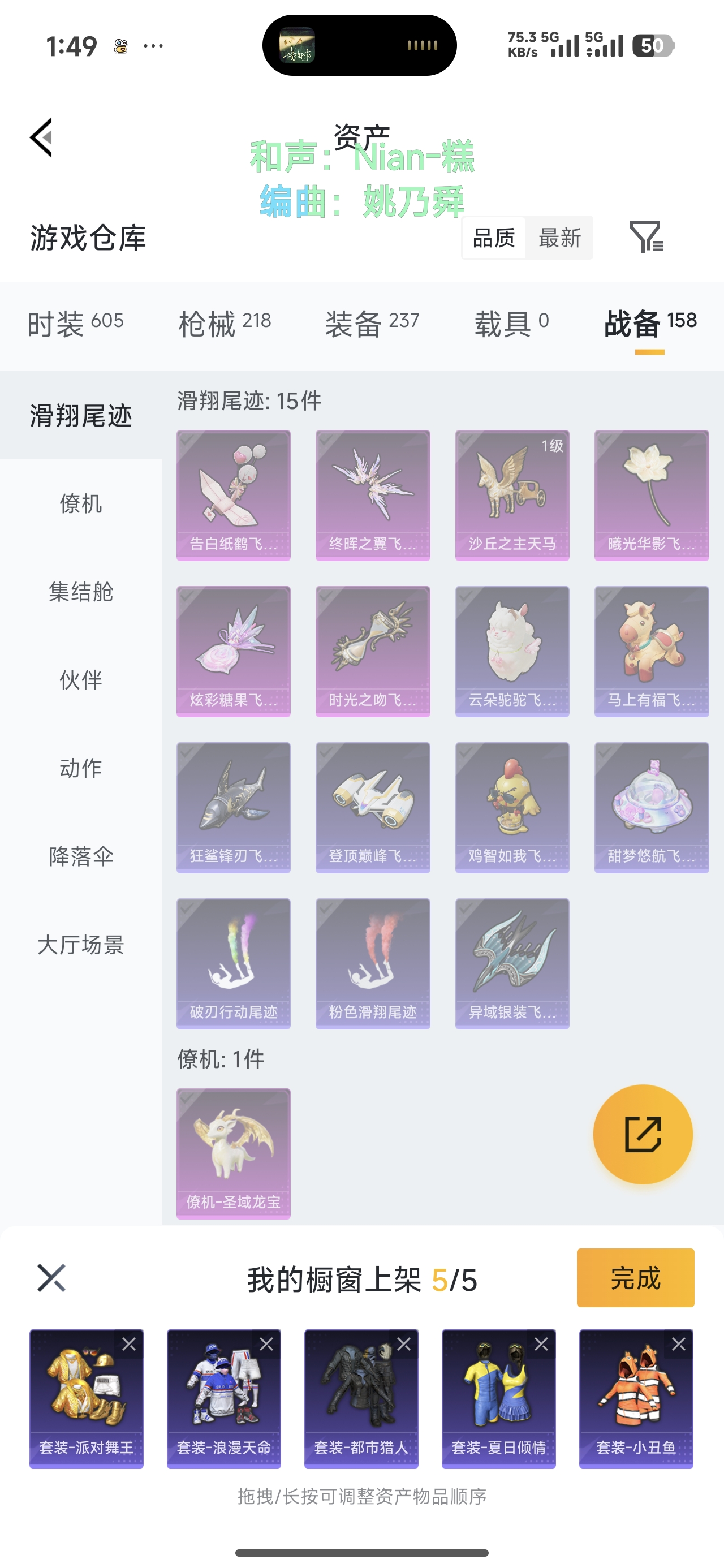Image resolution: width=724 pixels, height=1568 pixels.
Task: Open the filter icon next to 最新
Action: (x=645, y=238)
